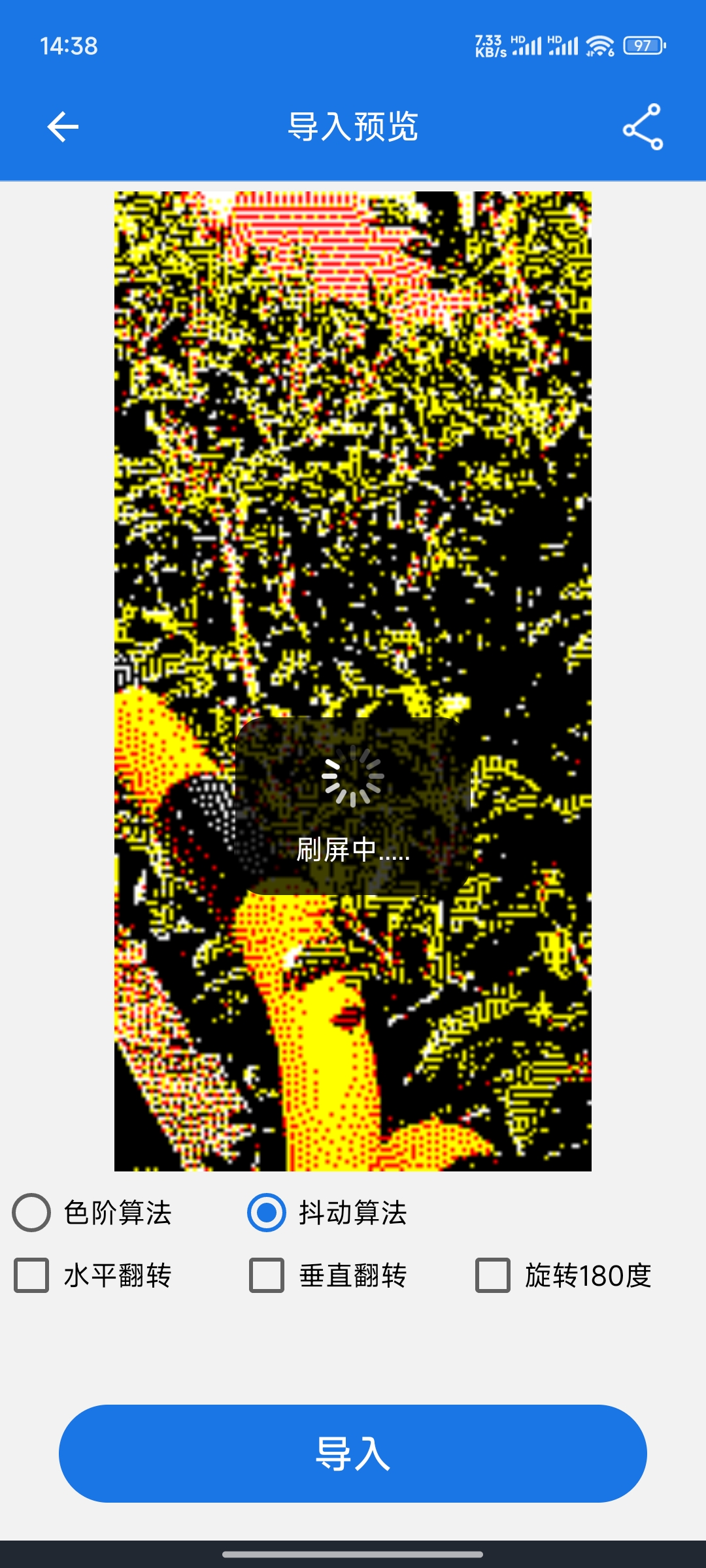Image resolution: width=706 pixels, height=1568 pixels.
Task: Select the 抖动算法 radio option
Action: click(x=267, y=1213)
